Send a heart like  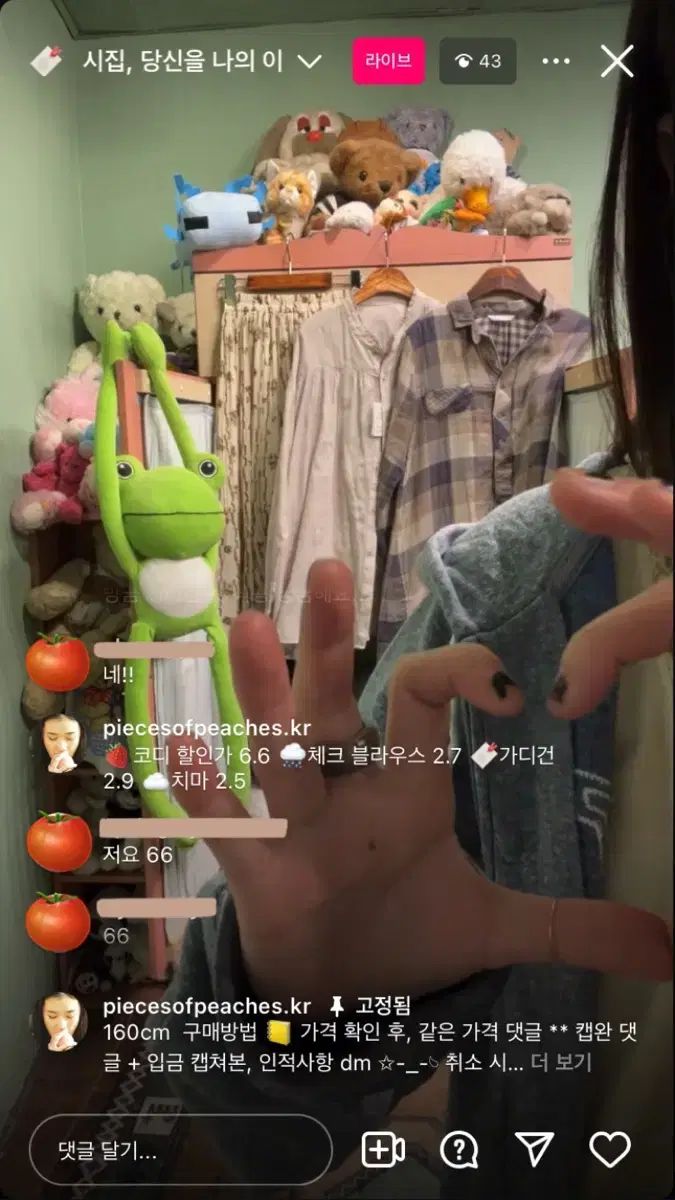coord(610,1150)
